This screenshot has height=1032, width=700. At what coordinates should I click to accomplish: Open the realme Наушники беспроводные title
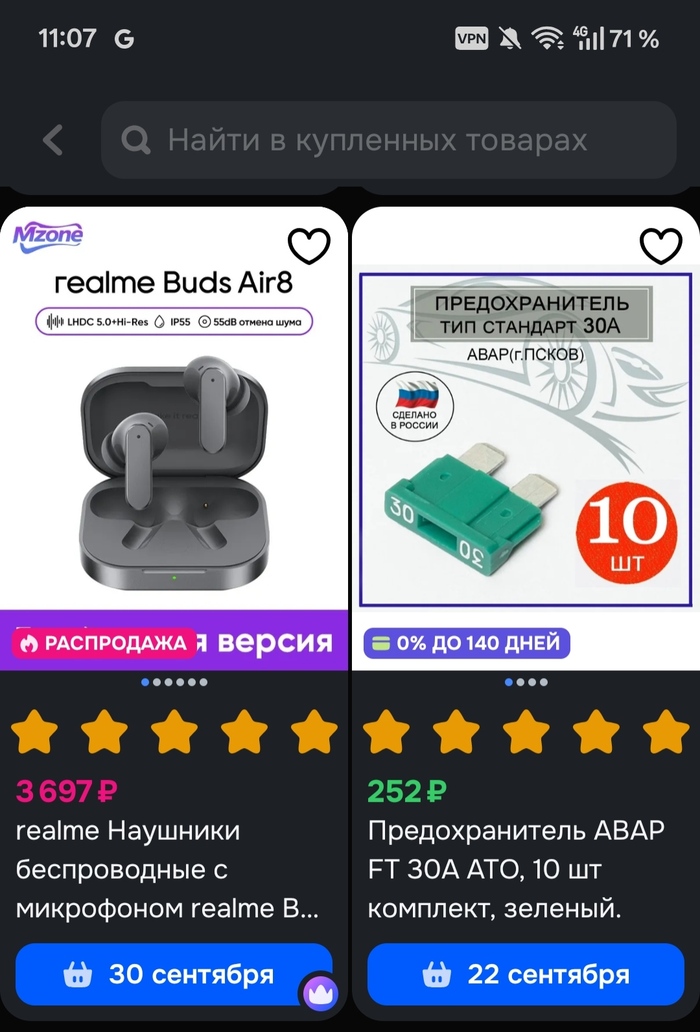(x=168, y=870)
